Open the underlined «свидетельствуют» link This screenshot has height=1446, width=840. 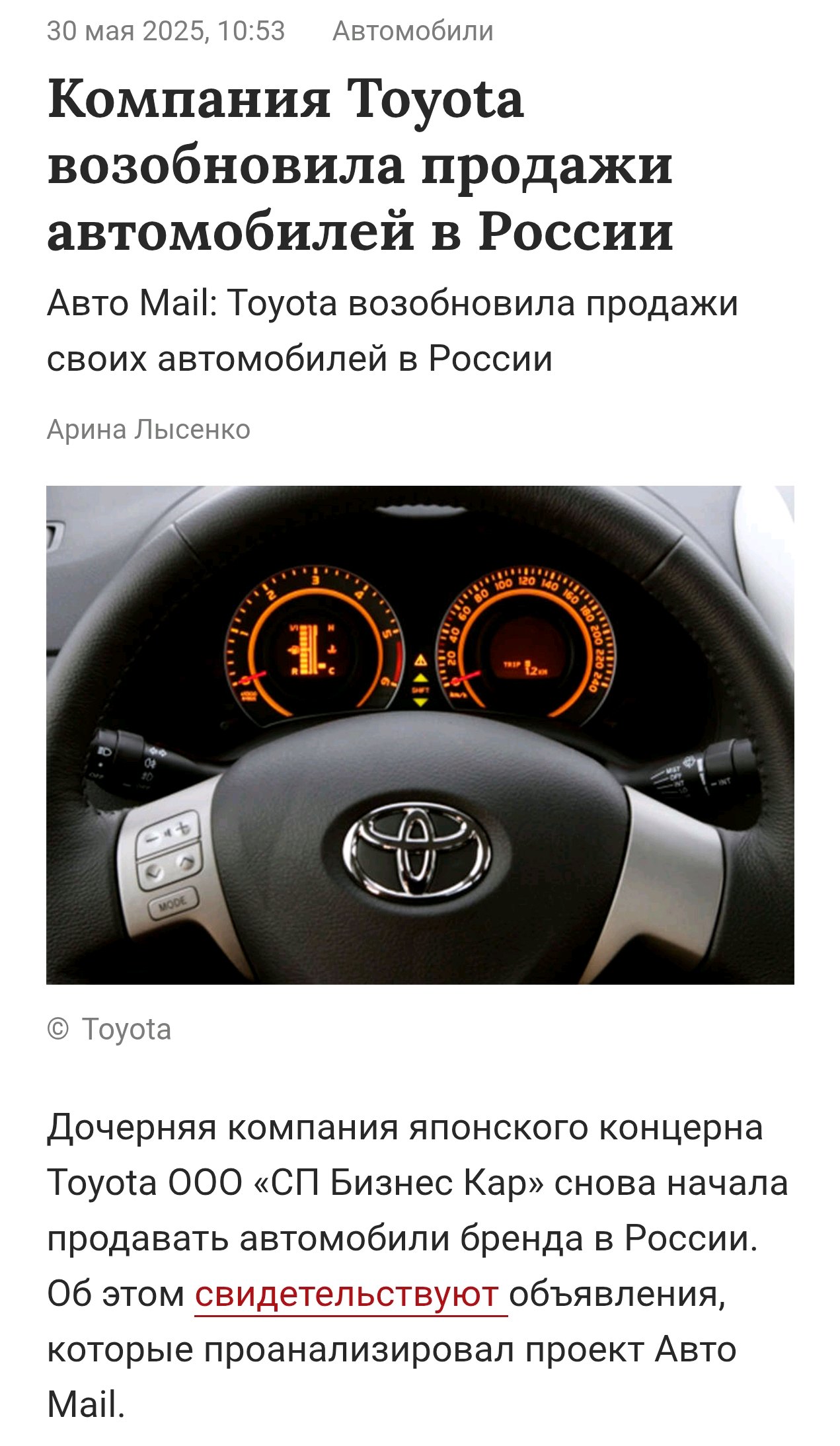350,1294
